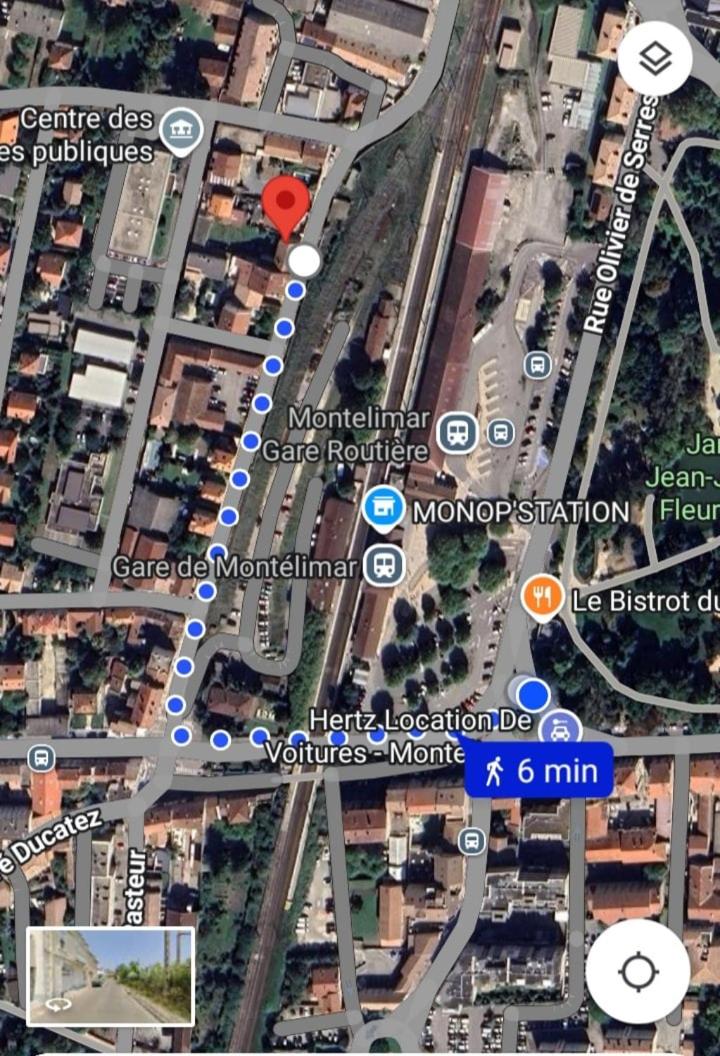Open the Street View thumbnail
720x1056 pixels.
tap(111, 976)
